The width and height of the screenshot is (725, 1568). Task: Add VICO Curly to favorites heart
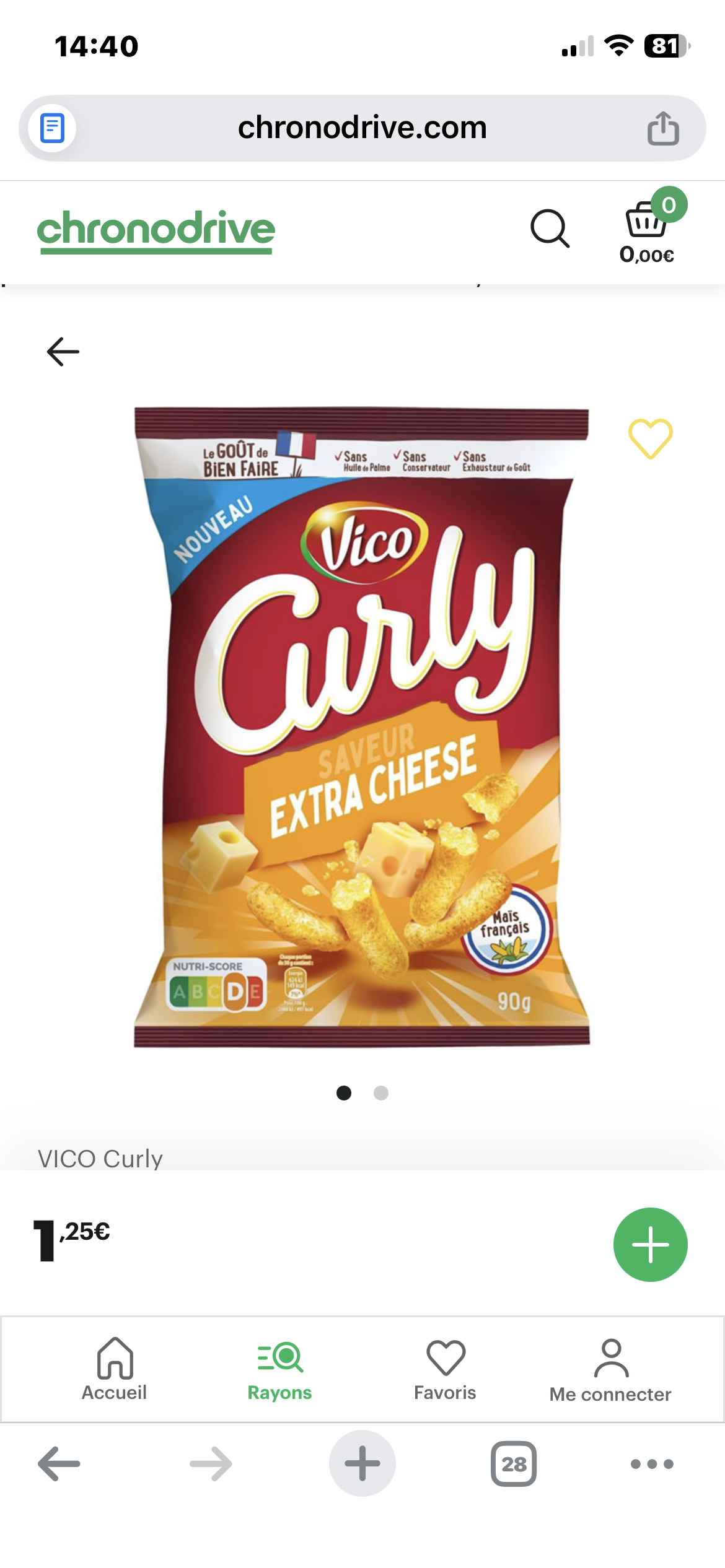tap(650, 439)
